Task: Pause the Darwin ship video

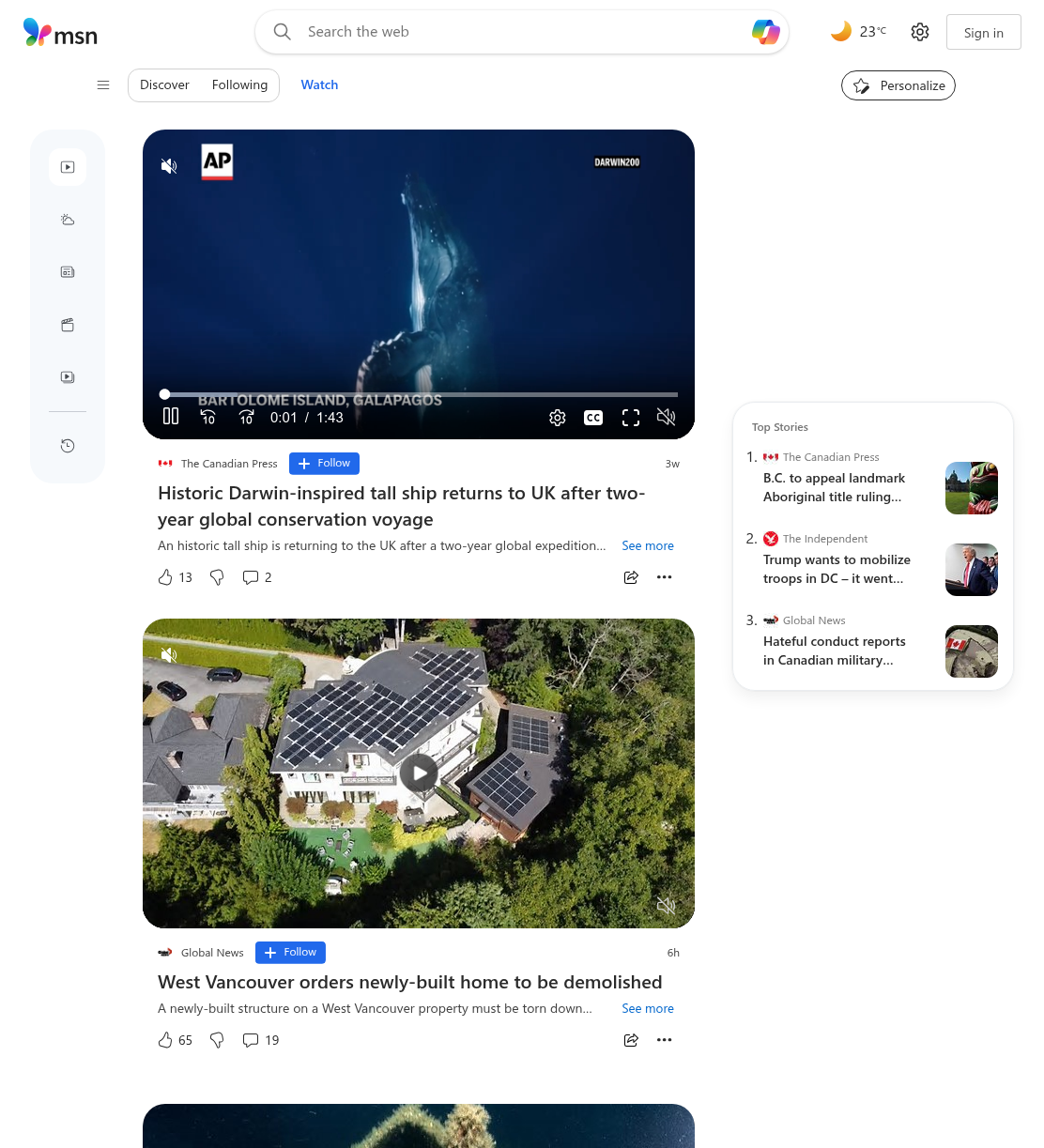Action: pyautogui.click(x=171, y=417)
